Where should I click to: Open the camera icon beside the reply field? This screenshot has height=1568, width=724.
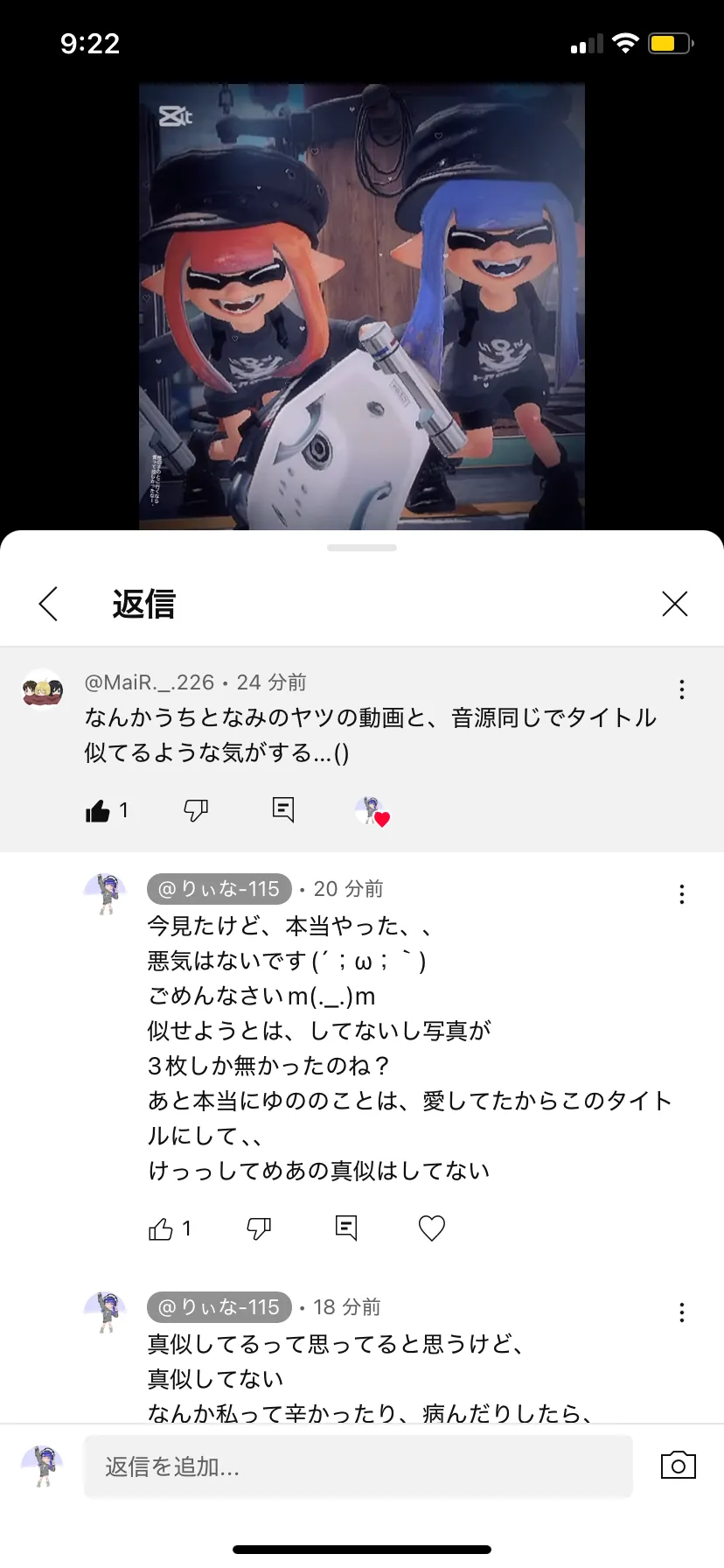coord(678,1466)
